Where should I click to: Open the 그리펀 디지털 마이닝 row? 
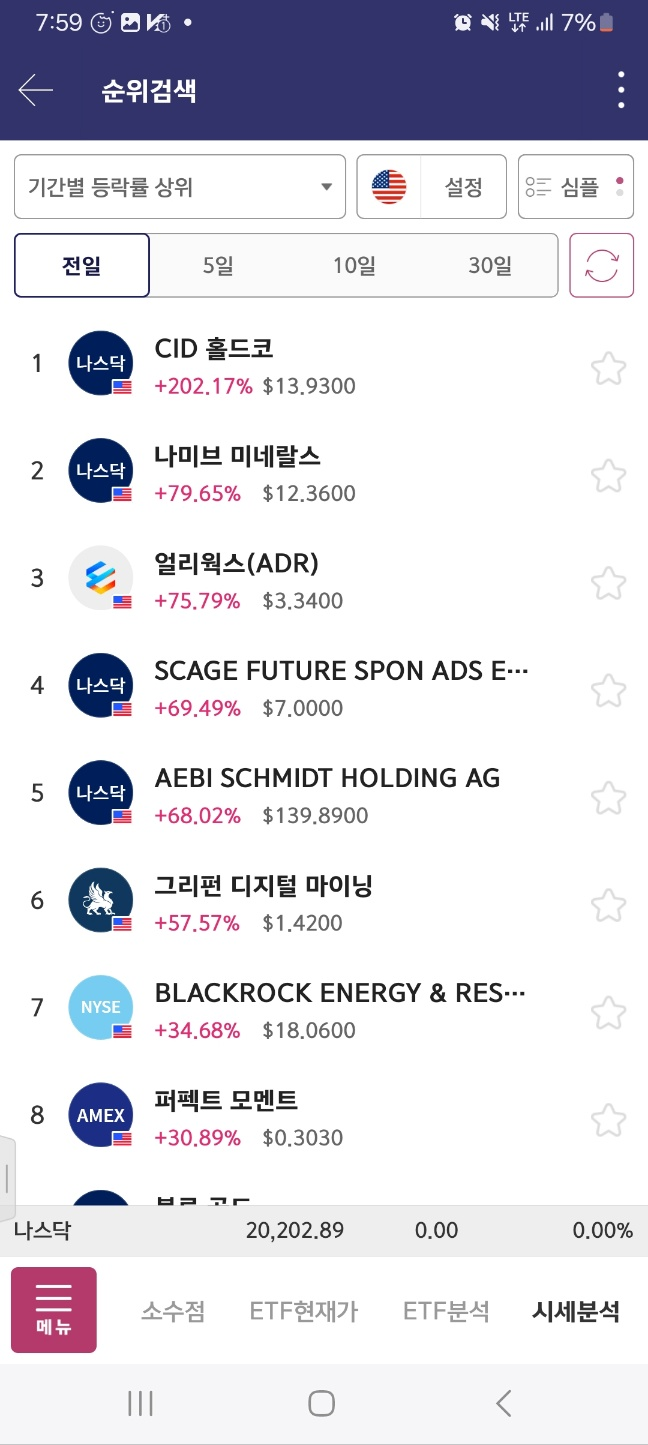click(300, 902)
